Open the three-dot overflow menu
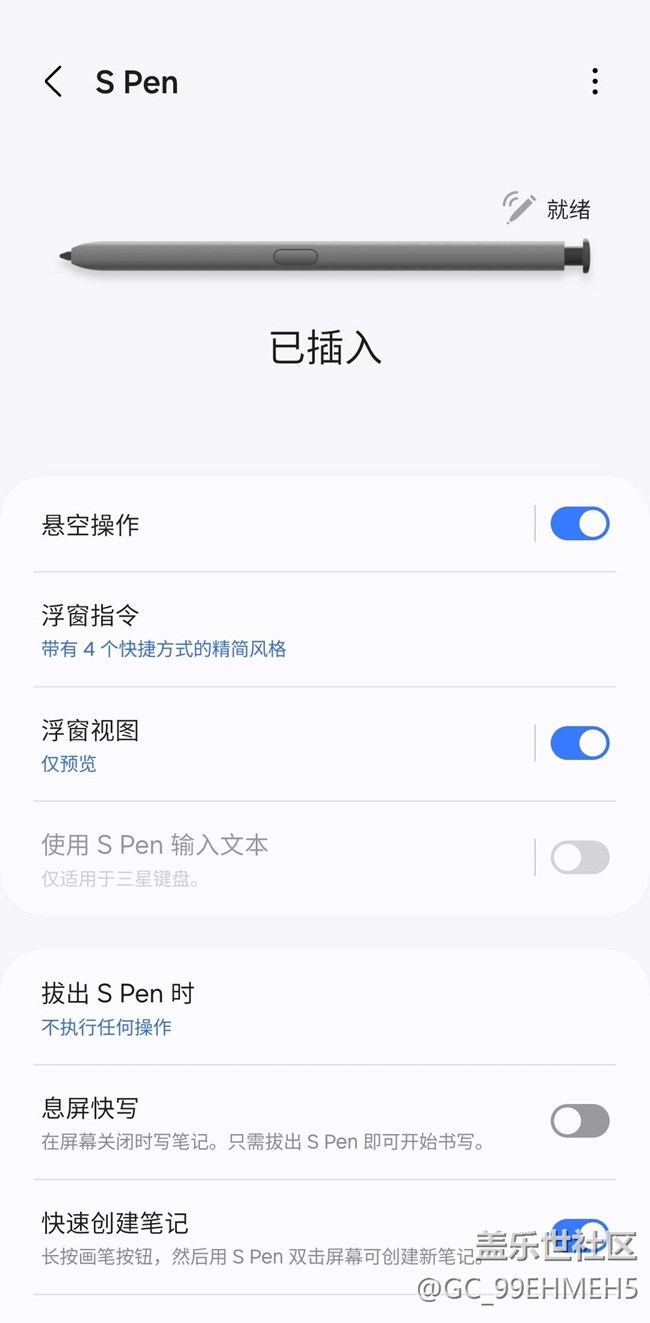Image resolution: width=650 pixels, height=1323 pixels. coord(594,82)
